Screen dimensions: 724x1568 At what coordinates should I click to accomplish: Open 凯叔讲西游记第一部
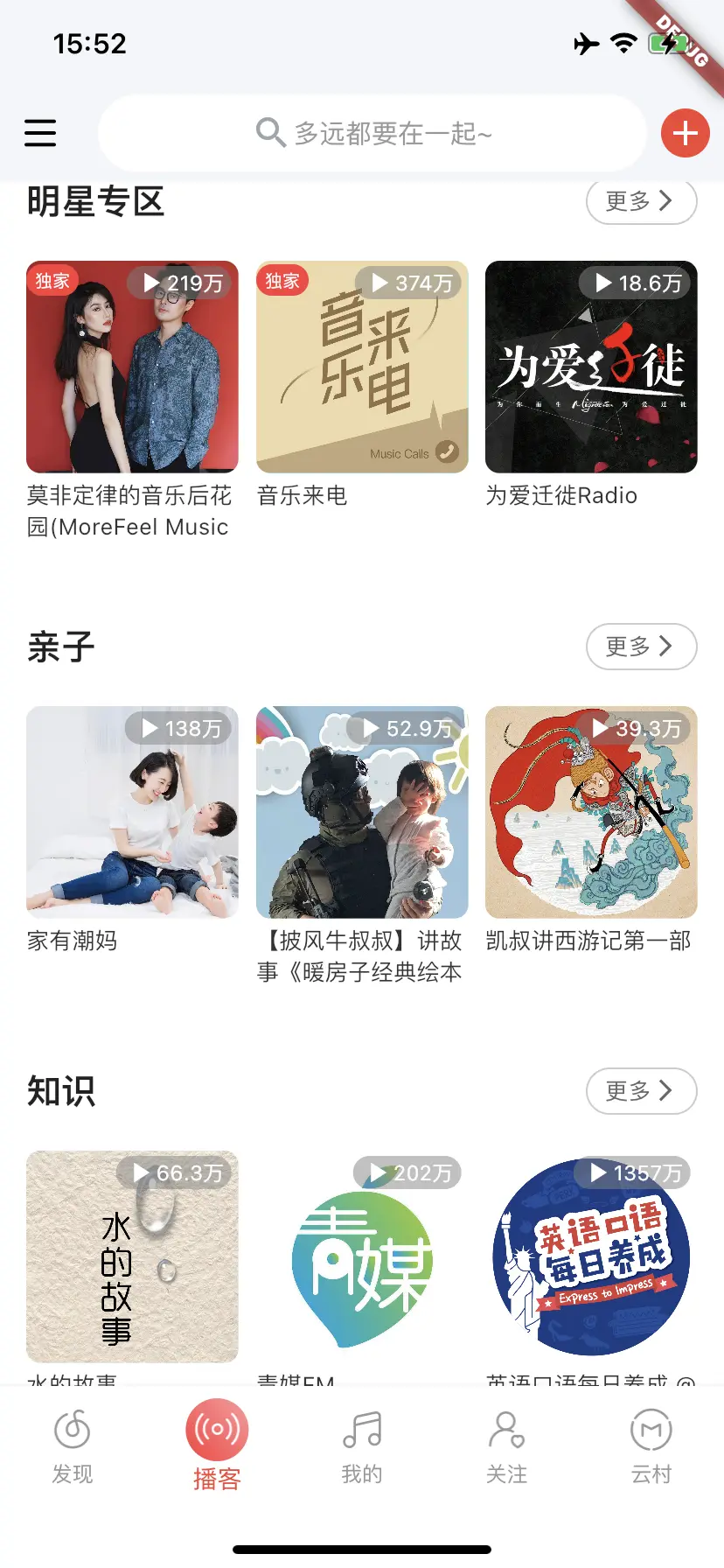pos(591,812)
